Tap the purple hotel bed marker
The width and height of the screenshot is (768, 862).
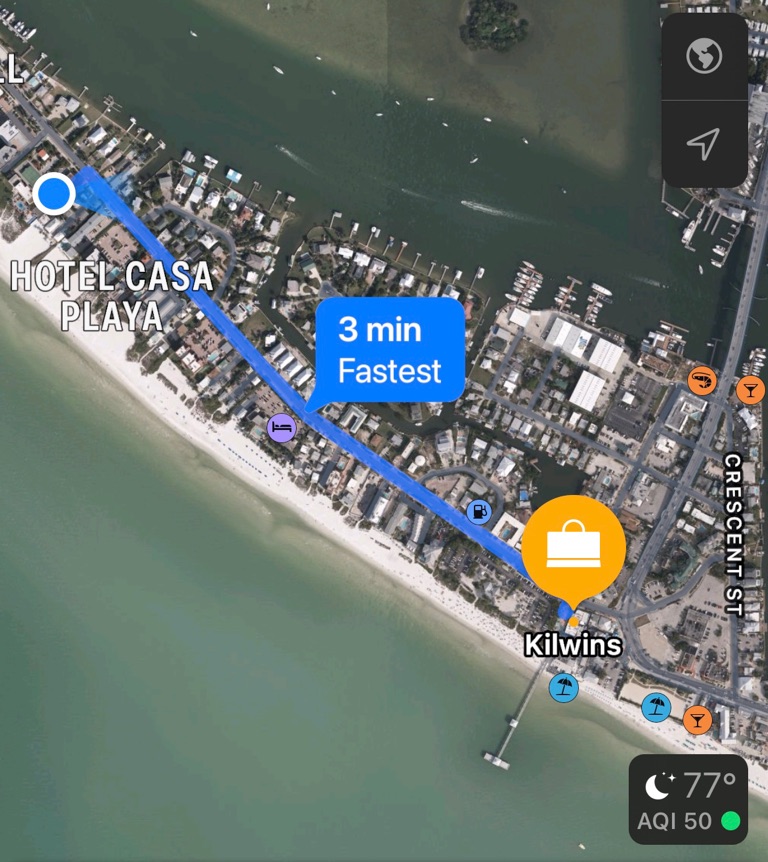[x=282, y=428]
